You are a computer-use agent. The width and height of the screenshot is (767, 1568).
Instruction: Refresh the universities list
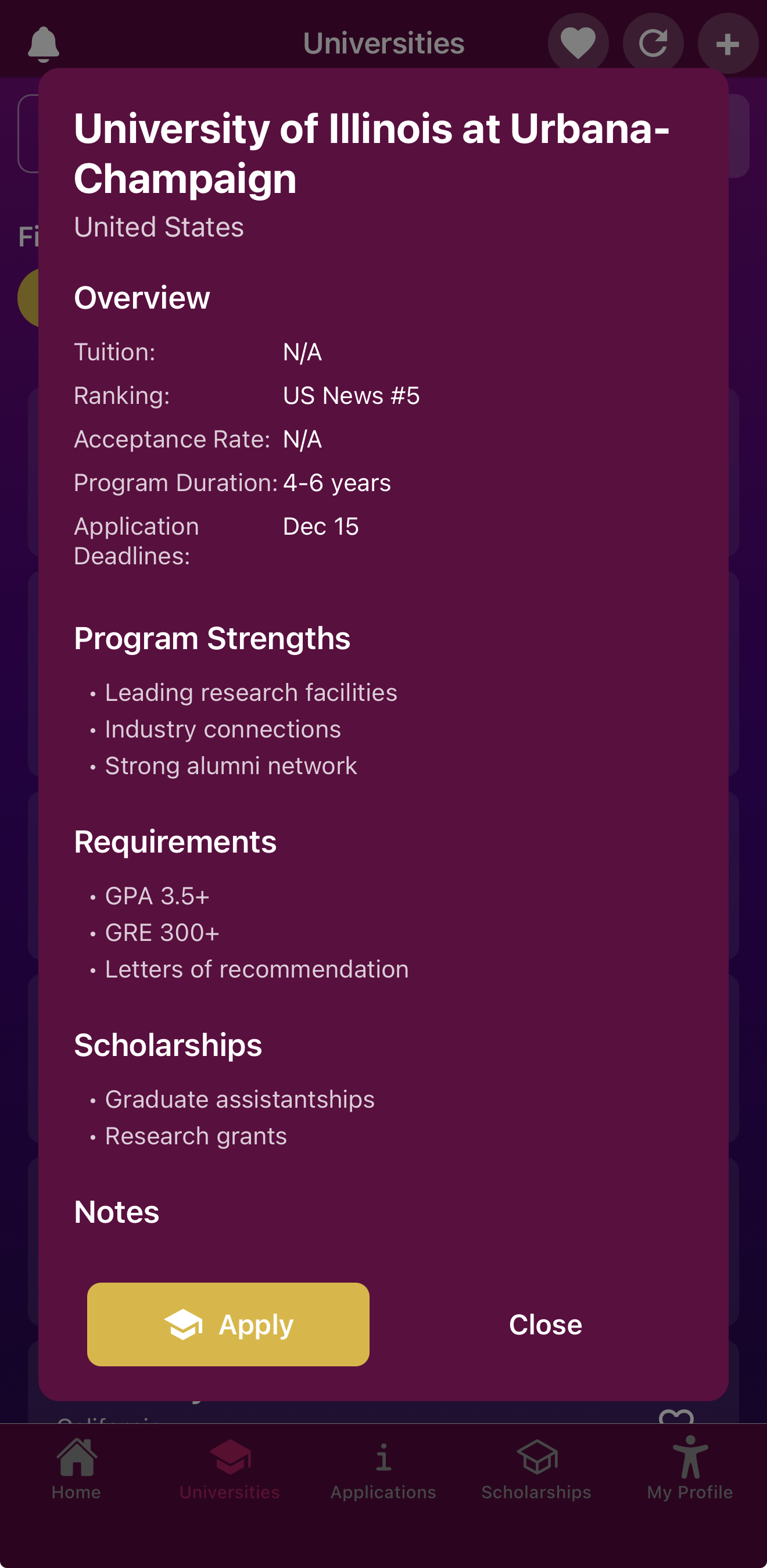653,42
